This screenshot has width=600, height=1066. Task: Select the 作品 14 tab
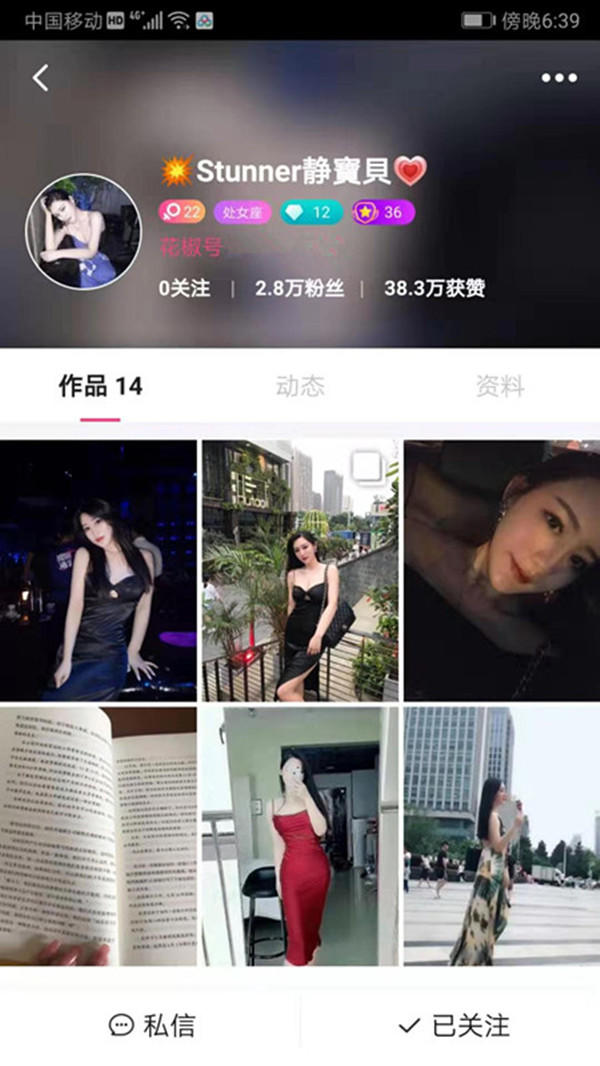tap(100, 387)
